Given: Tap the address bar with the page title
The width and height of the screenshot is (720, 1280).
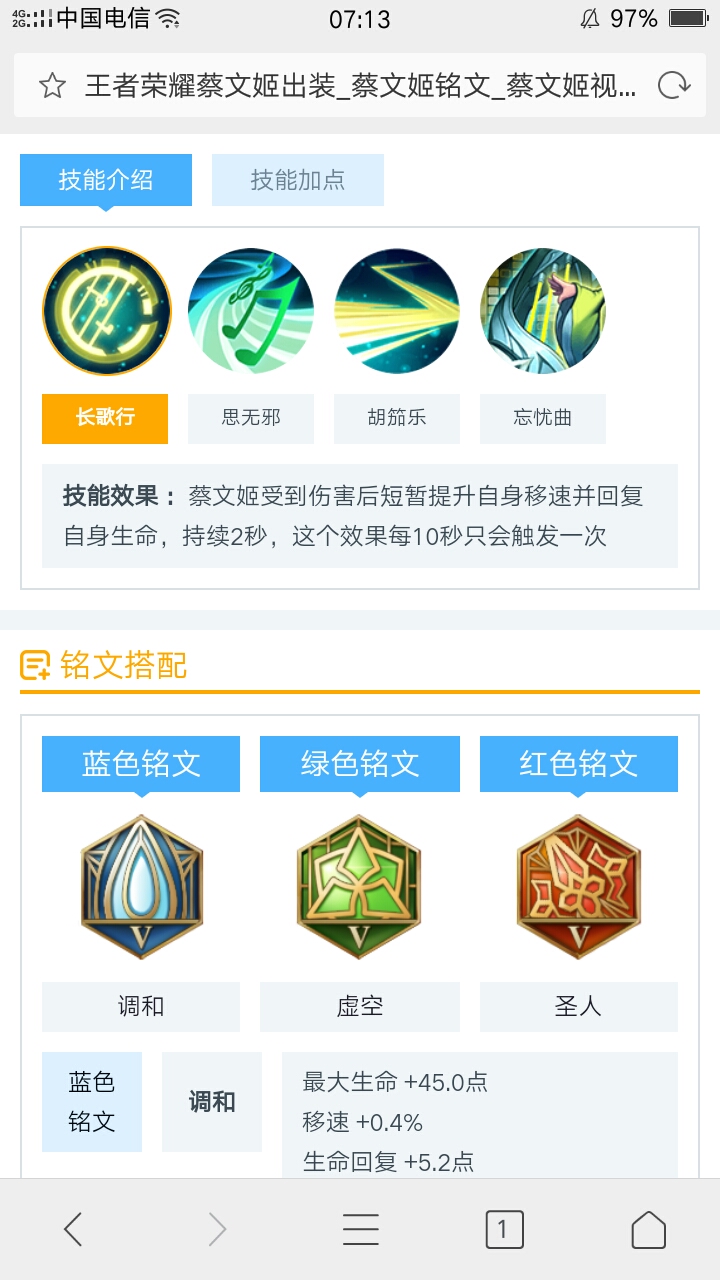Looking at the screenshot, I should 360,85.
